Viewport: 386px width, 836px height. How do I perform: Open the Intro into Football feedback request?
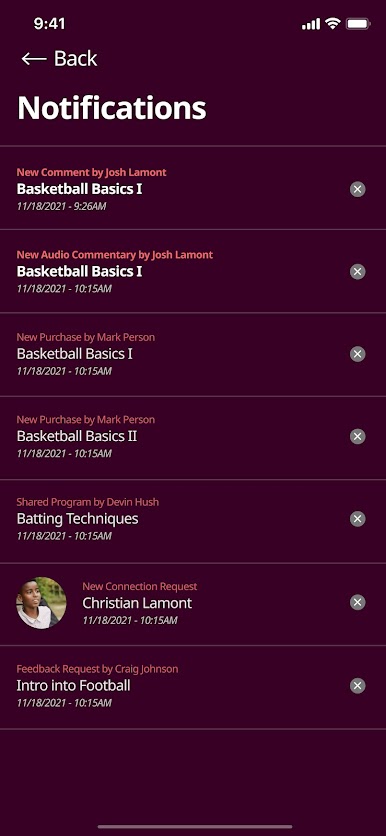pos(193,687)
